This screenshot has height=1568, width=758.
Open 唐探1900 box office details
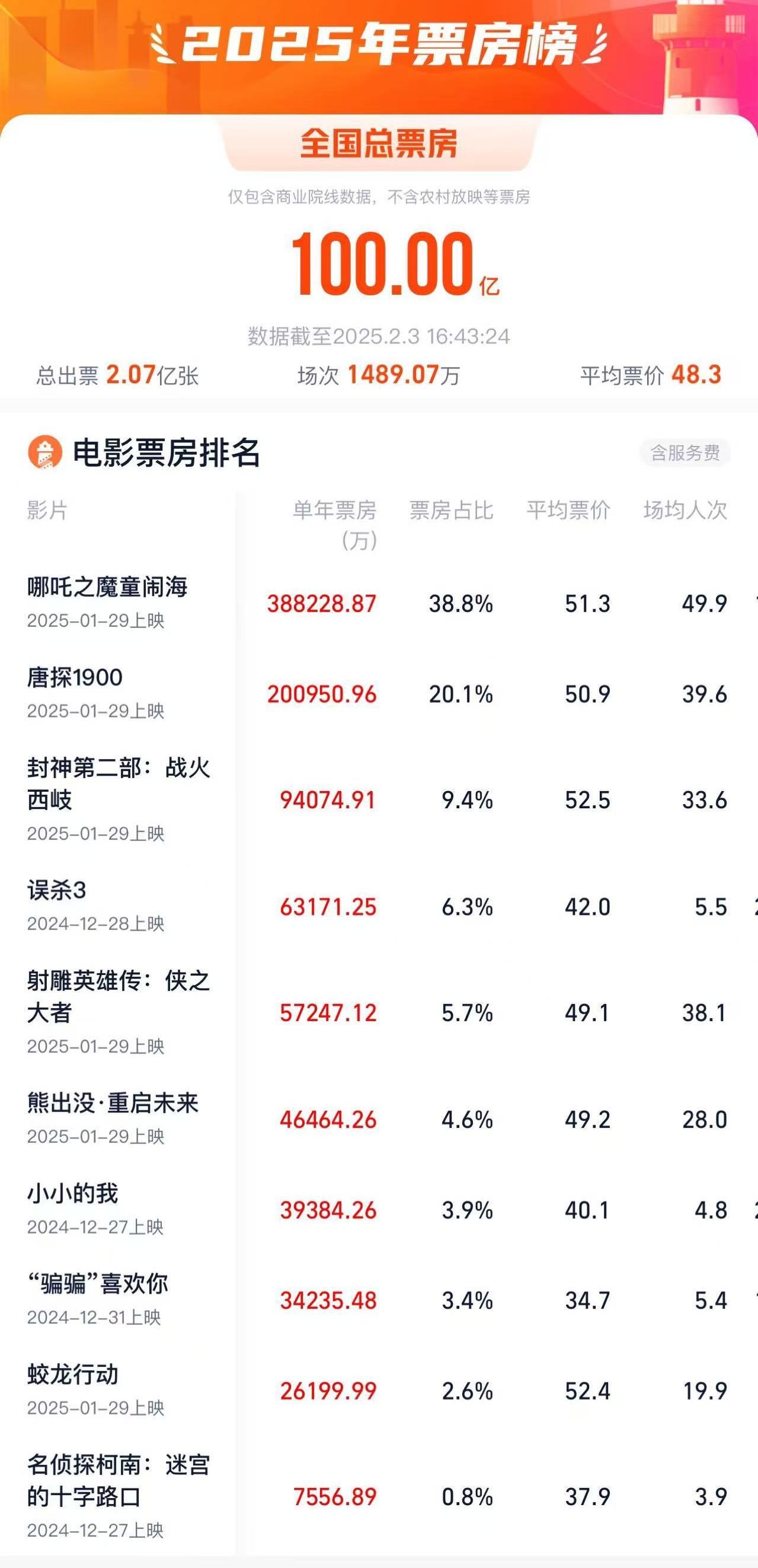(x=379, y=694)
